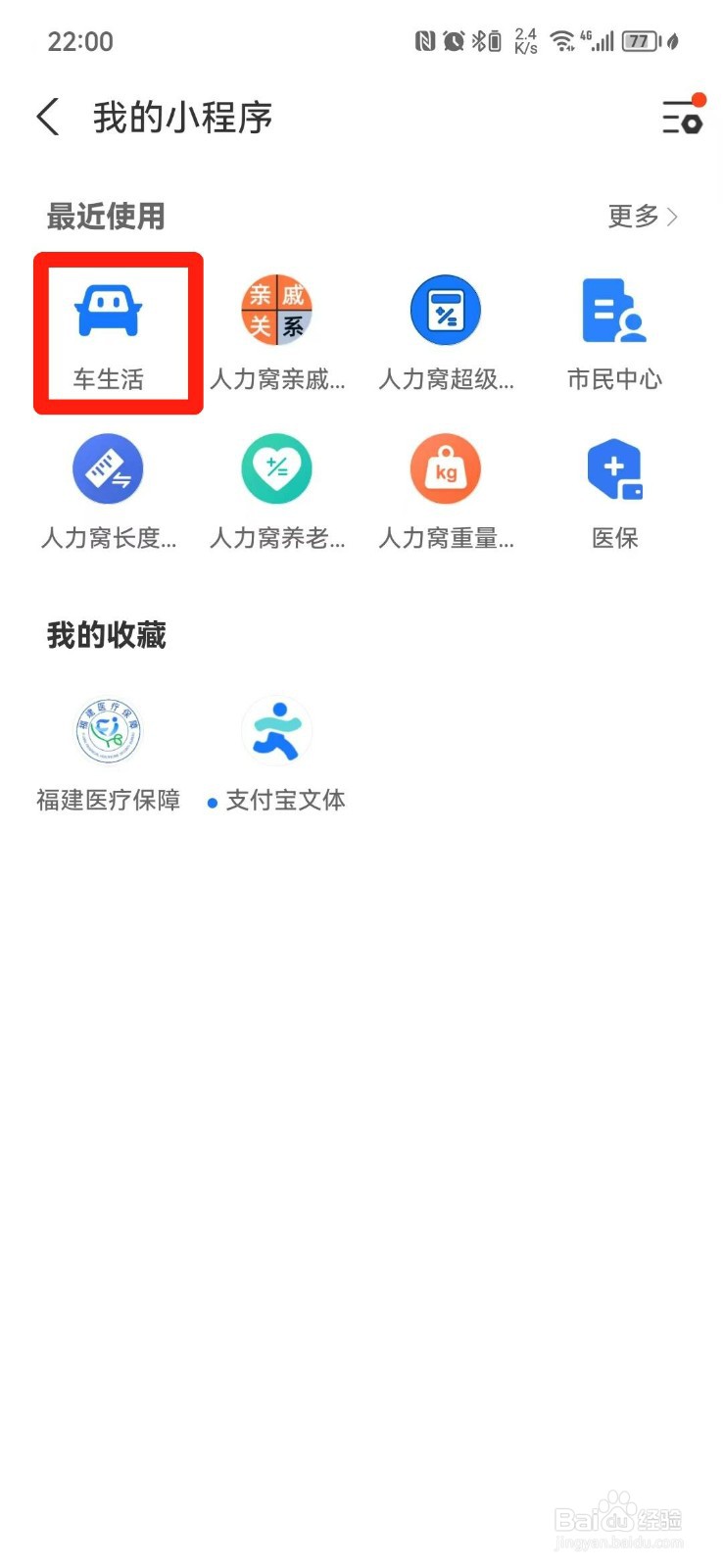Select the 人力窝长度 ruler icon
Viewport: 723px width, 1568px height.
pos(108,468)
